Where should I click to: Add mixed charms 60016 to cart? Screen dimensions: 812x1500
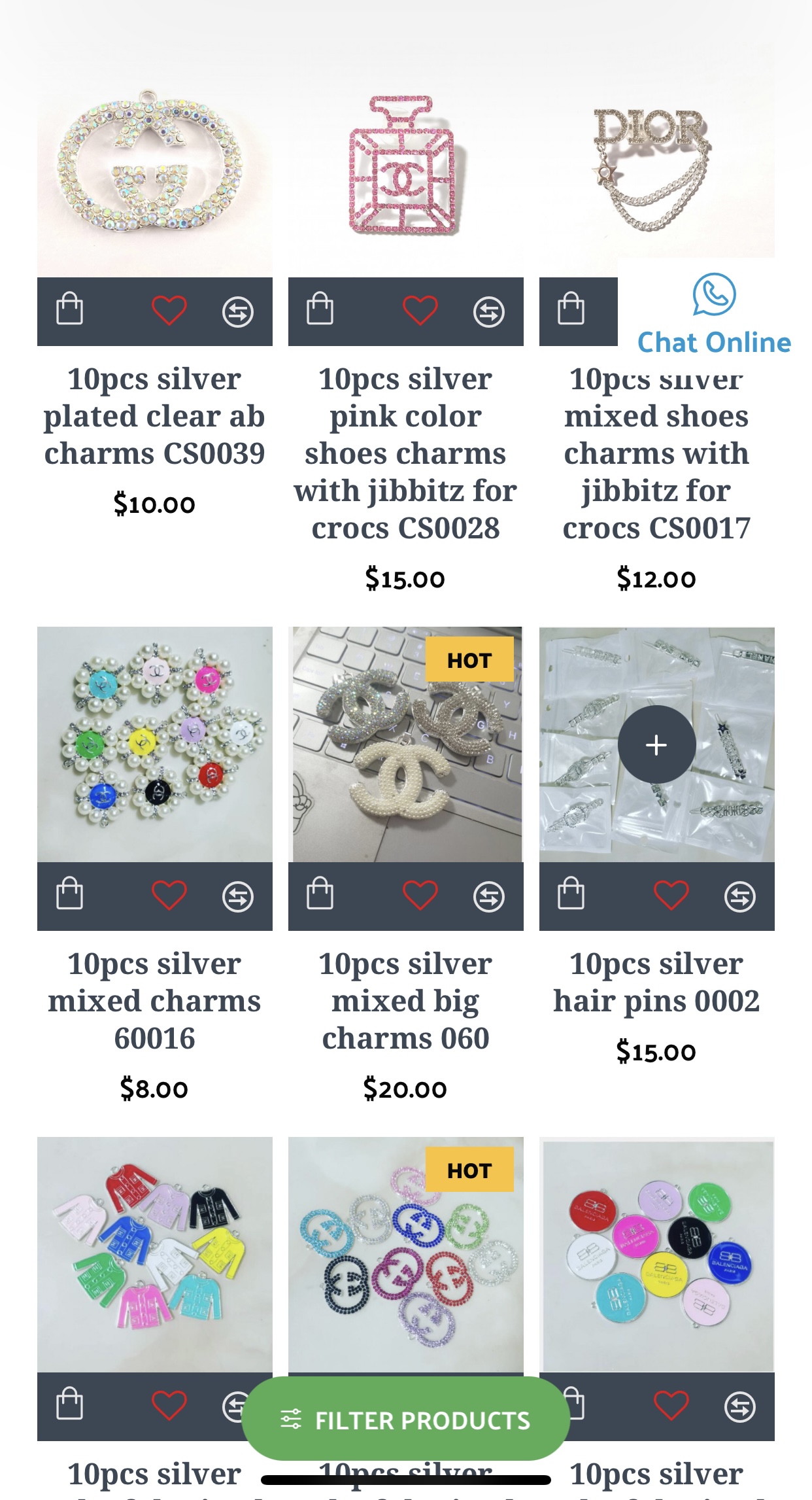coord(69,894)
